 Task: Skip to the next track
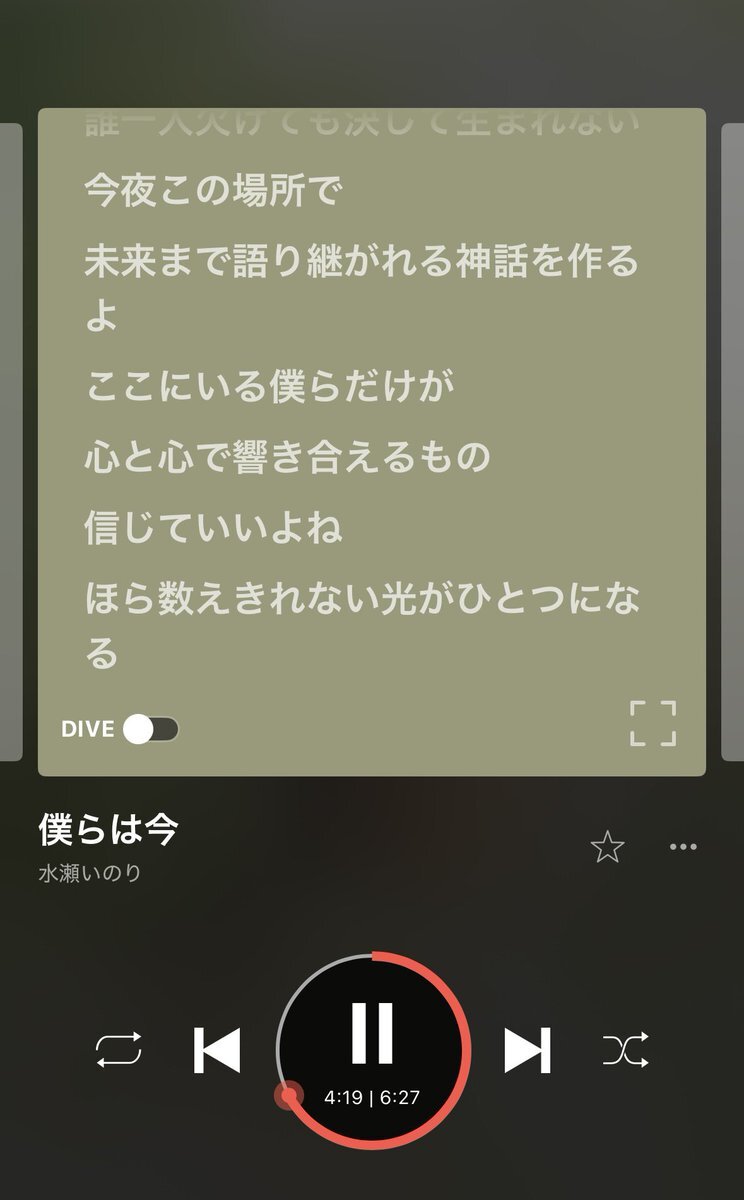pyautogui.click(x=527, y=1050)
